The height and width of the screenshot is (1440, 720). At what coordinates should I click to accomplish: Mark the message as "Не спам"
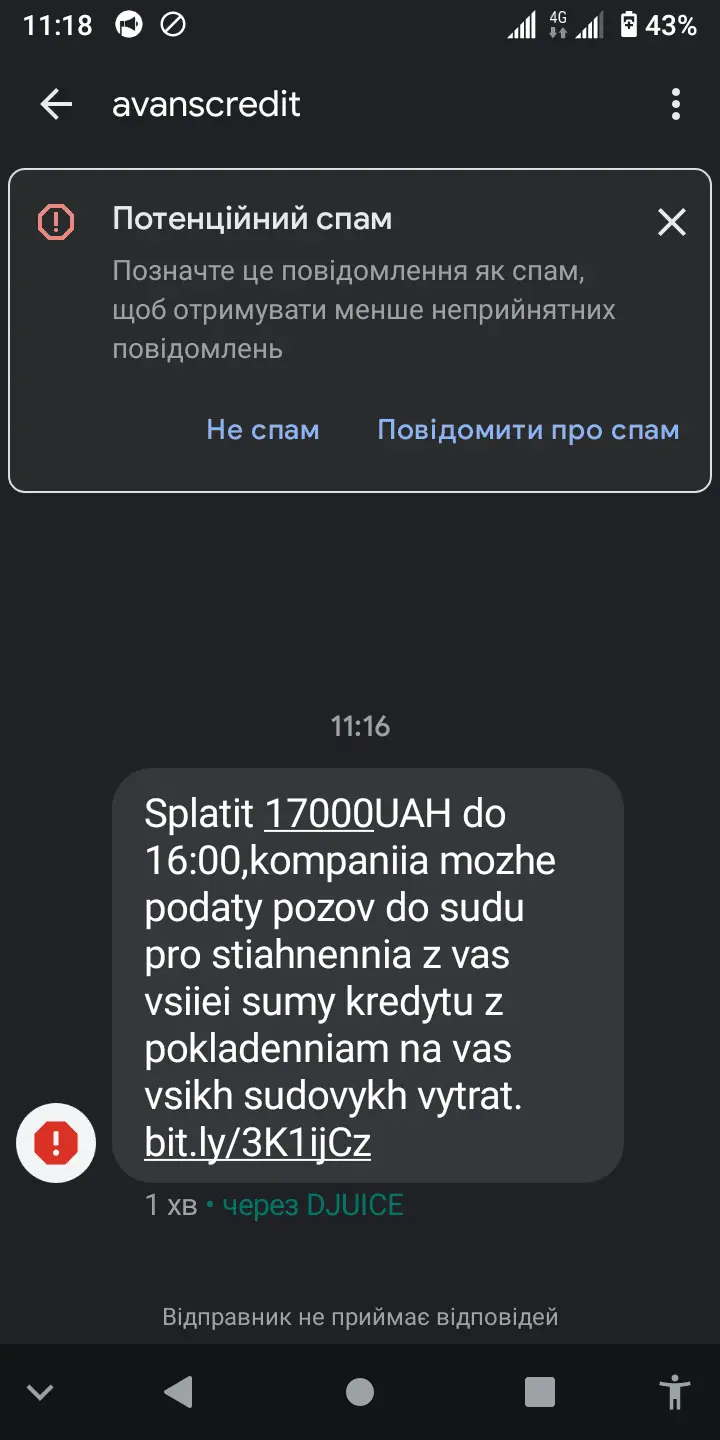(263, 430)
